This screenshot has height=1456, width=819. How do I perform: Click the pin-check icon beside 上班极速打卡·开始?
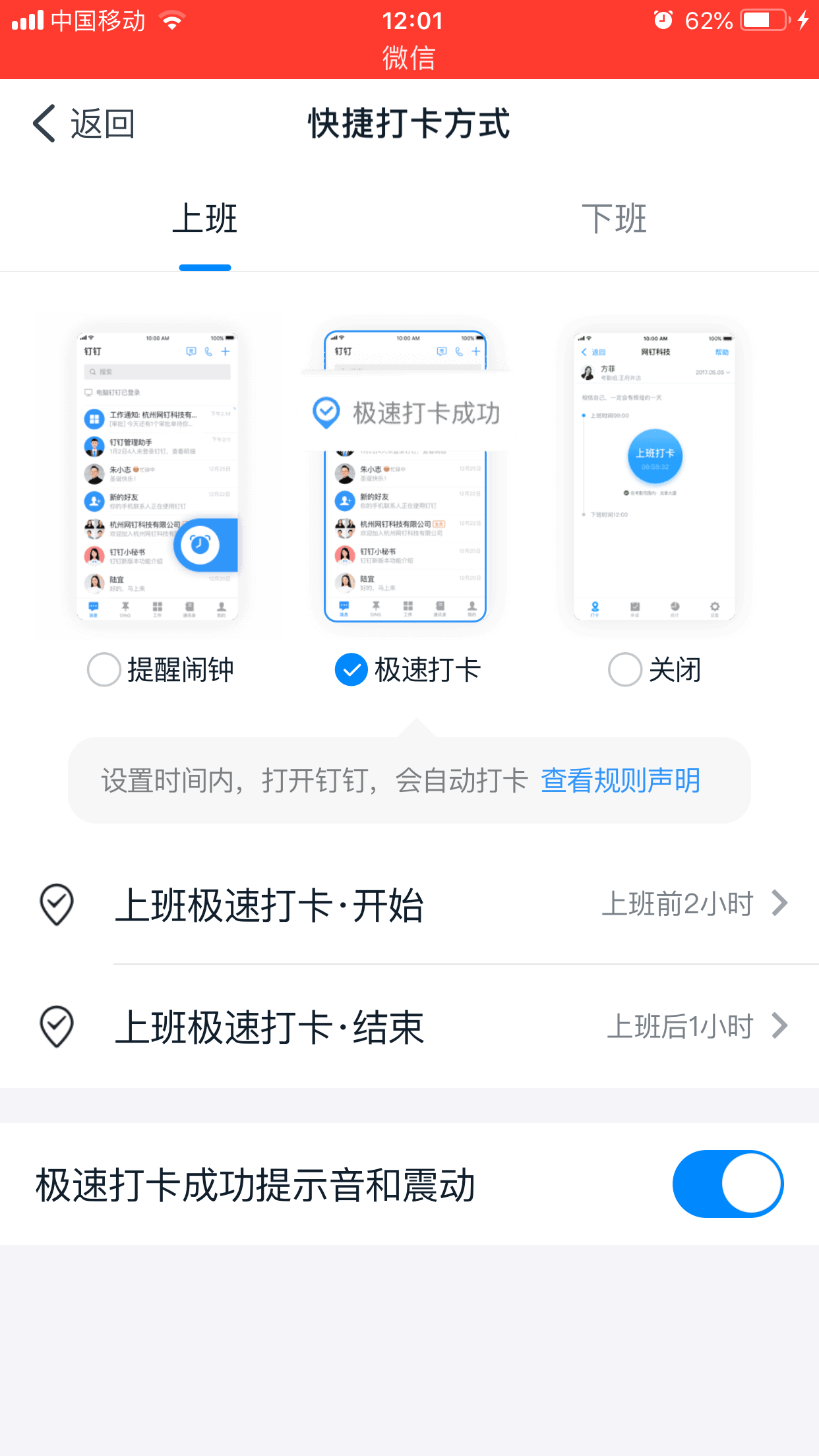click(58, 905)
